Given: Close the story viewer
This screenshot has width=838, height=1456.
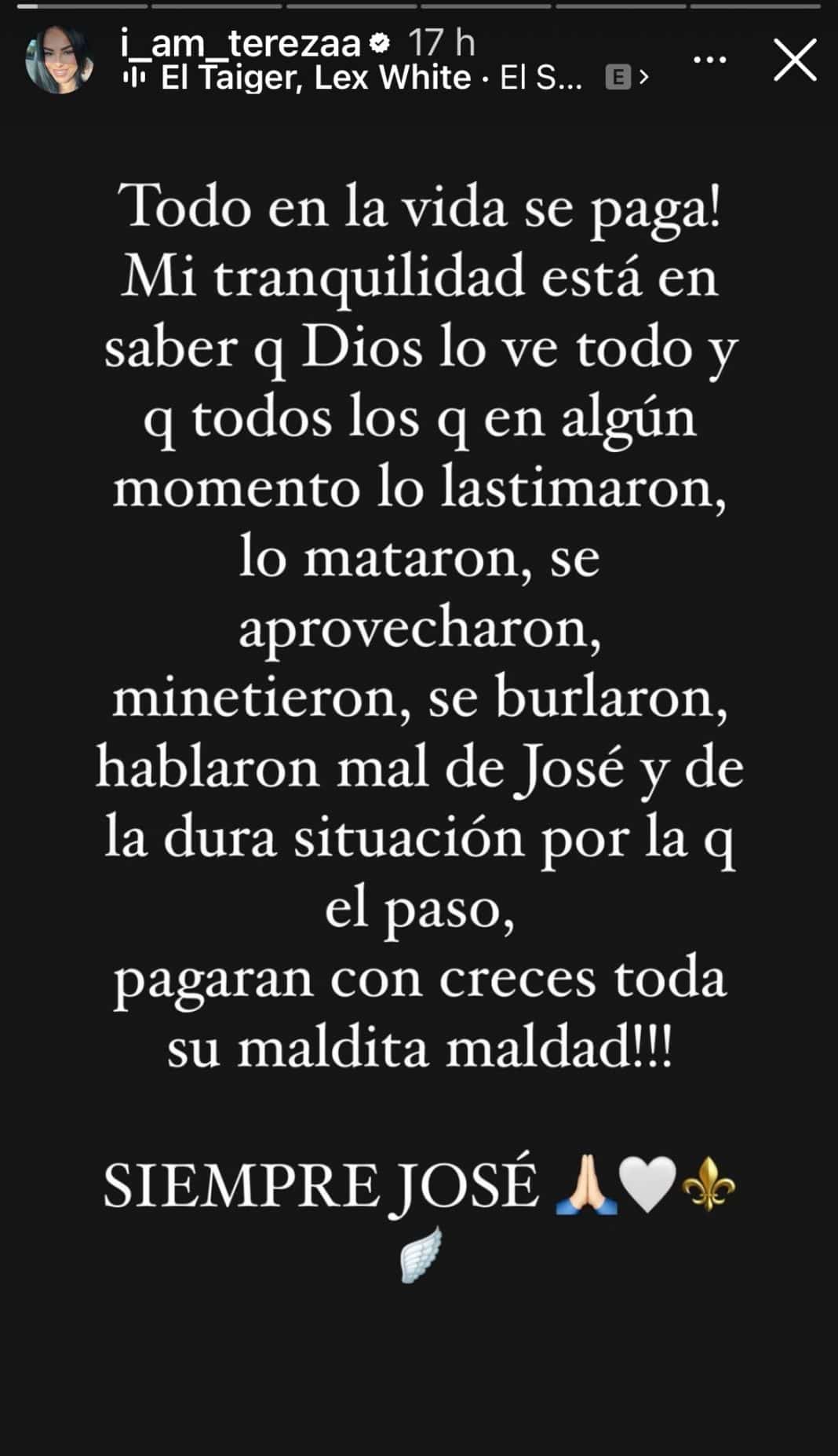Looking at the screenshot, I should (795, 60).
